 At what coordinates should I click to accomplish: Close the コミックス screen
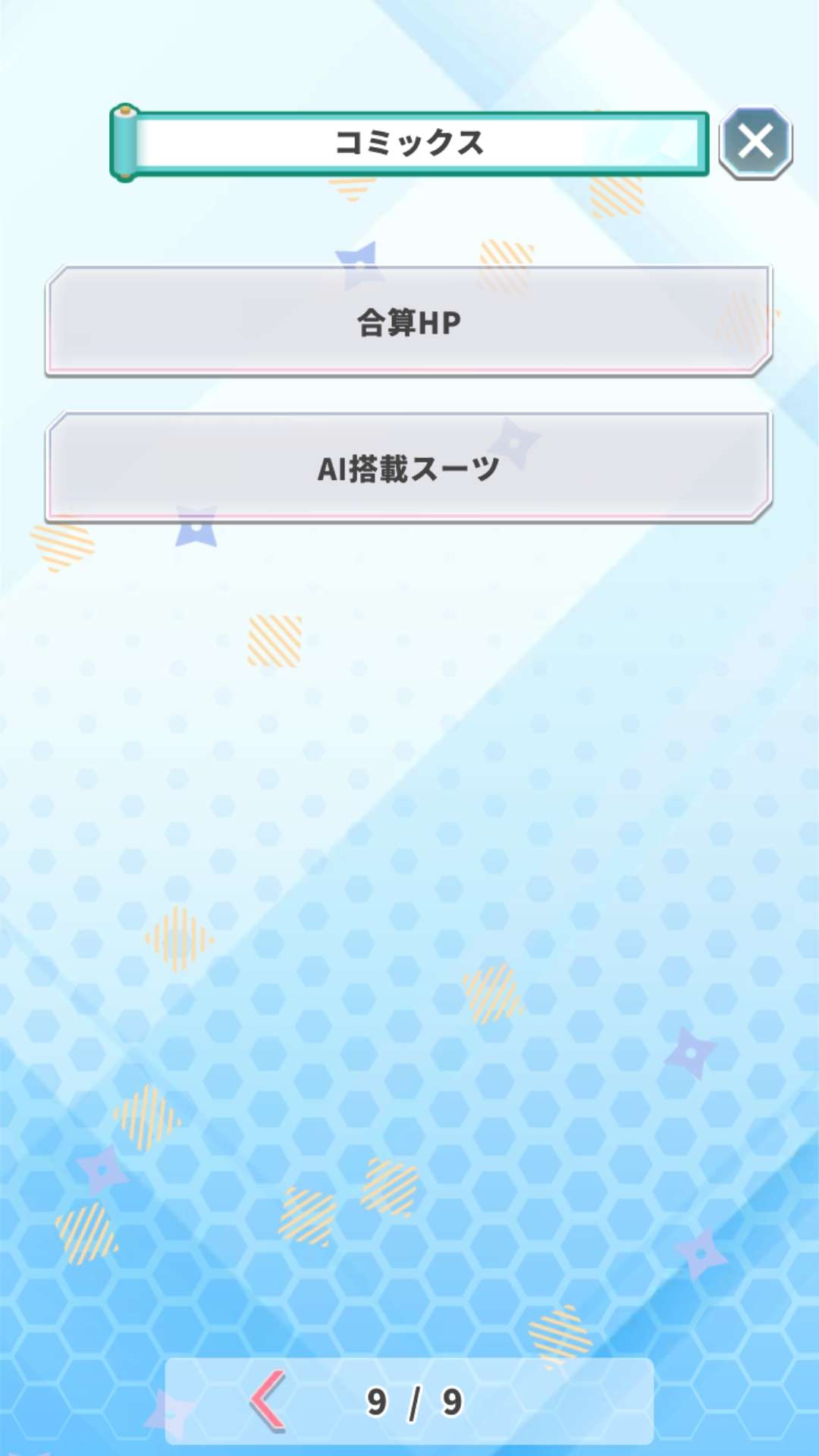(x=755, y=143)
